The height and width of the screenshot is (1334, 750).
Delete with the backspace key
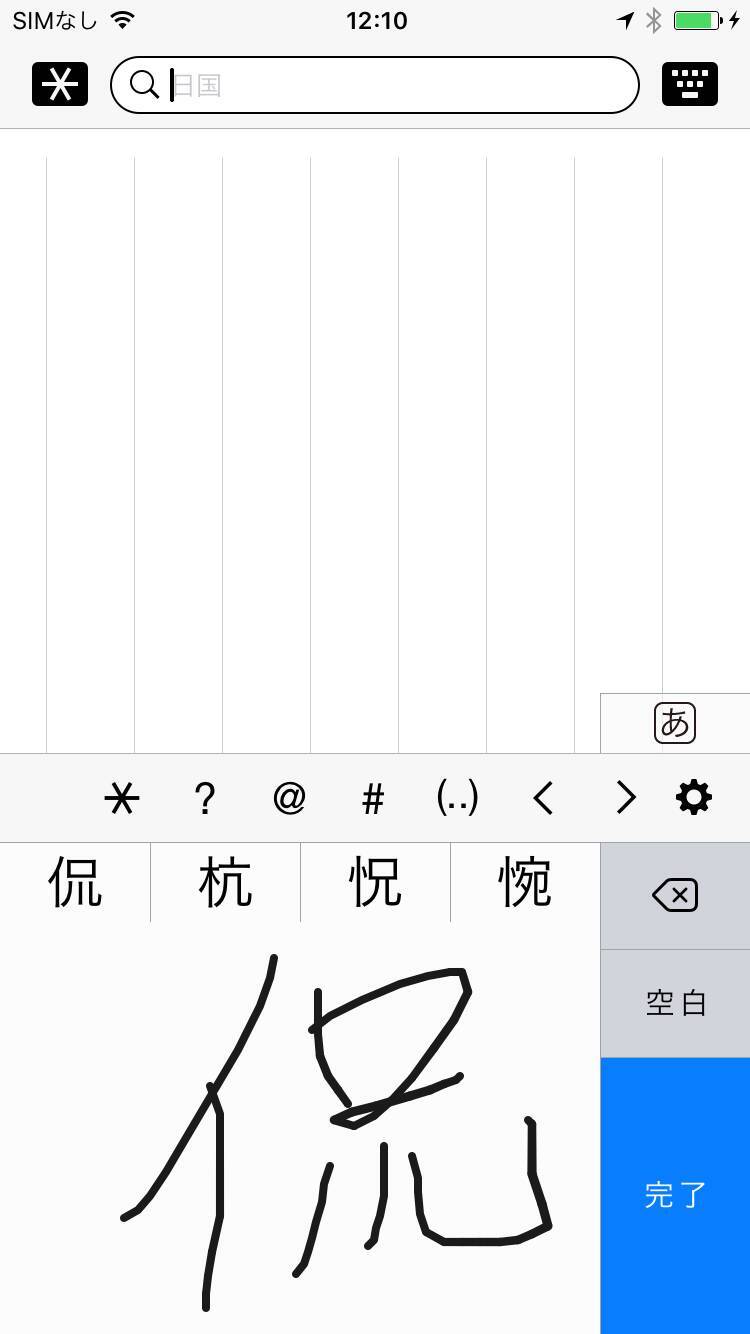click(x=675, y=895)
